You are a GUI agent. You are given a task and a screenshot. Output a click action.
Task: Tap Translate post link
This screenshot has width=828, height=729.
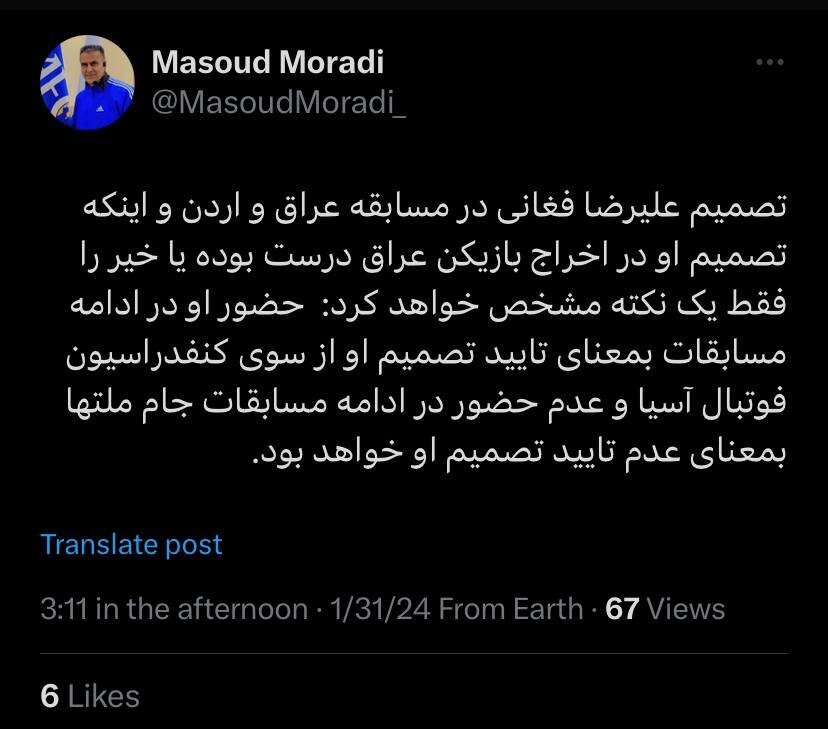131,545
